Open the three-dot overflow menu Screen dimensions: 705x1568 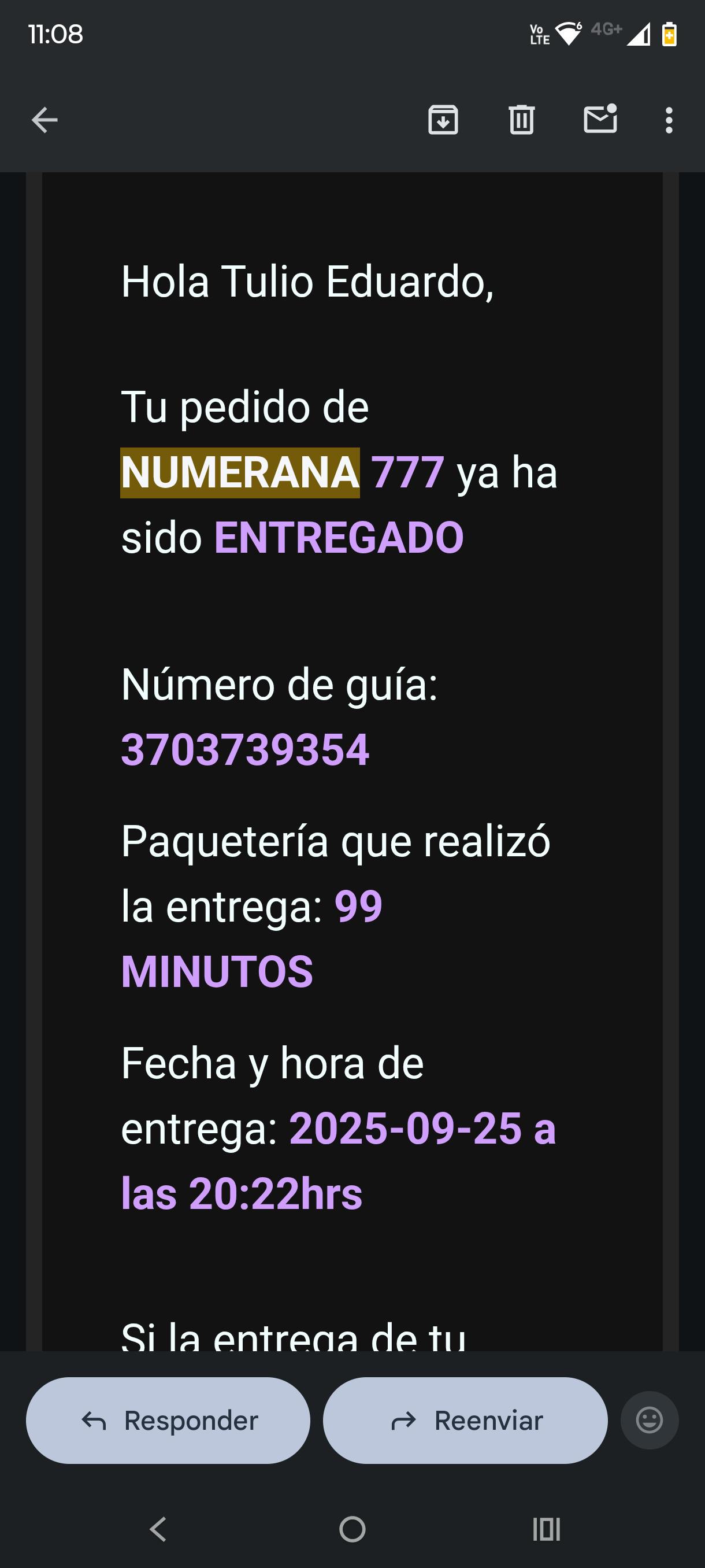(x=669, y=120)
